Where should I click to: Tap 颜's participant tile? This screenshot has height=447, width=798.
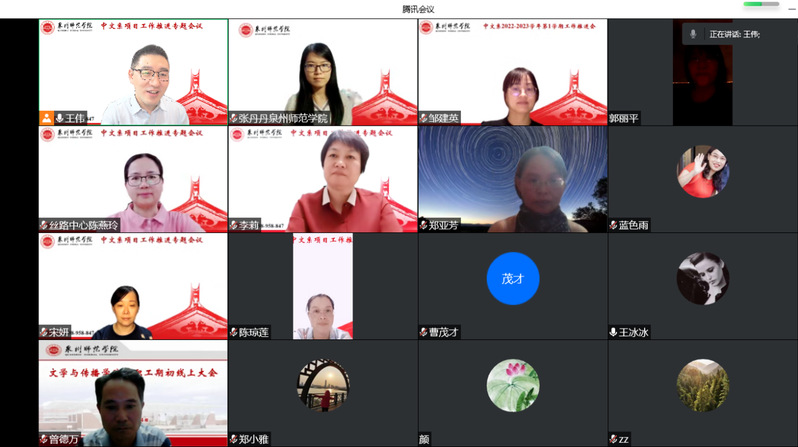coord(512,393)
